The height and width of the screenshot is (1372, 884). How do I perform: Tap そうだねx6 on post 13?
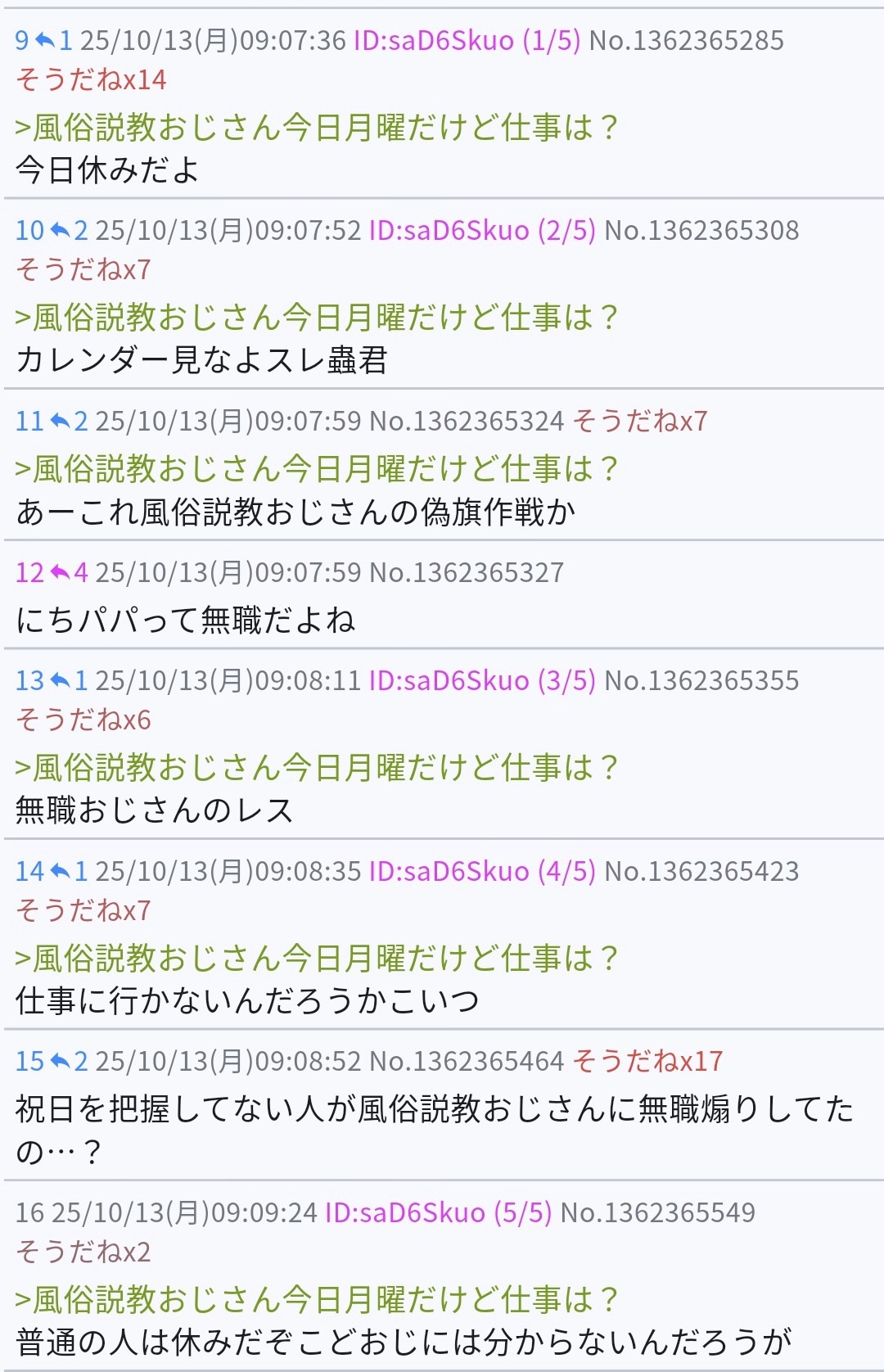pyautogui.click(x=83, y=720)
